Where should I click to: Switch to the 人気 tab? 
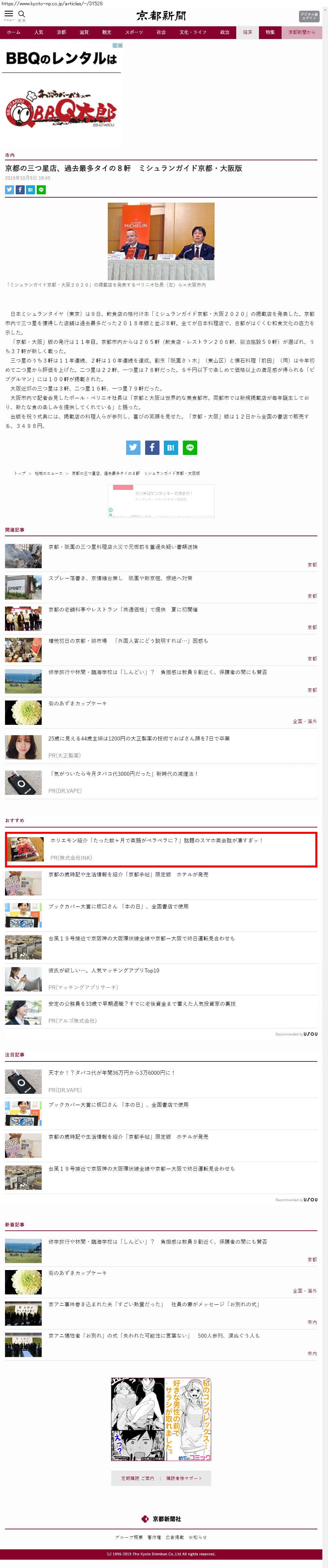coord(38,32)
